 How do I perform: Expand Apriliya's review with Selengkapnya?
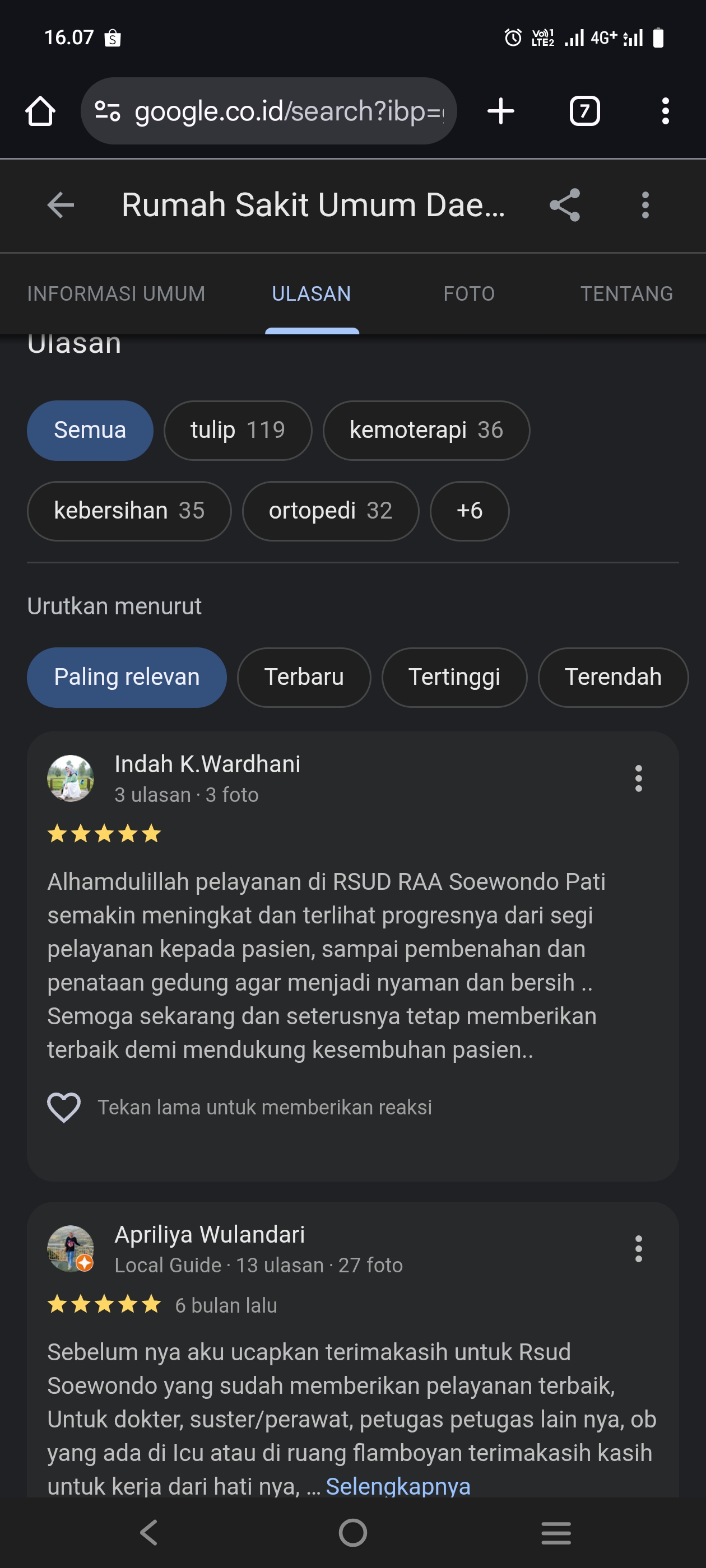tap(398, 1486)
